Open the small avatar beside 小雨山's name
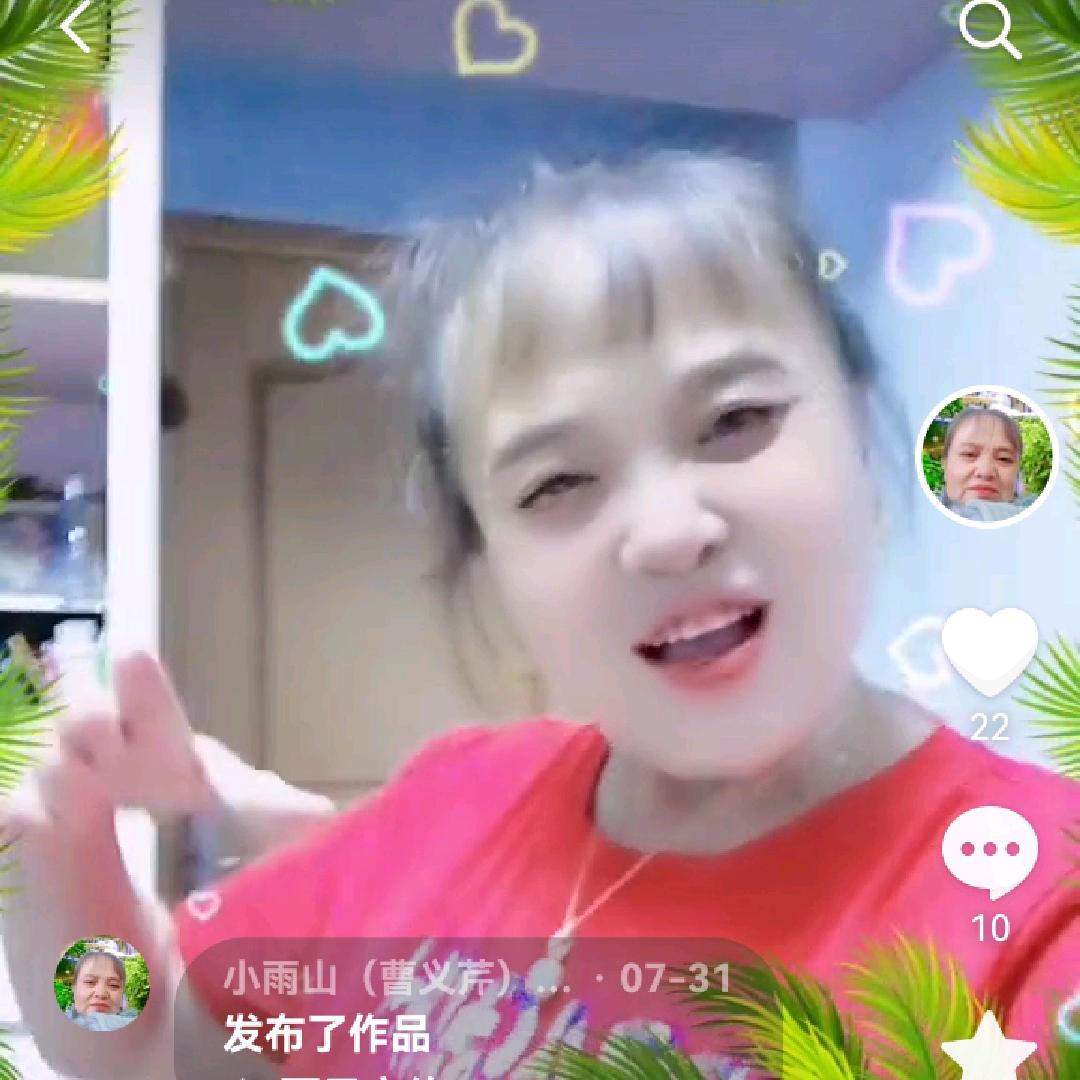Viewport: 1080px width, 1080px height. click(101, 984)
